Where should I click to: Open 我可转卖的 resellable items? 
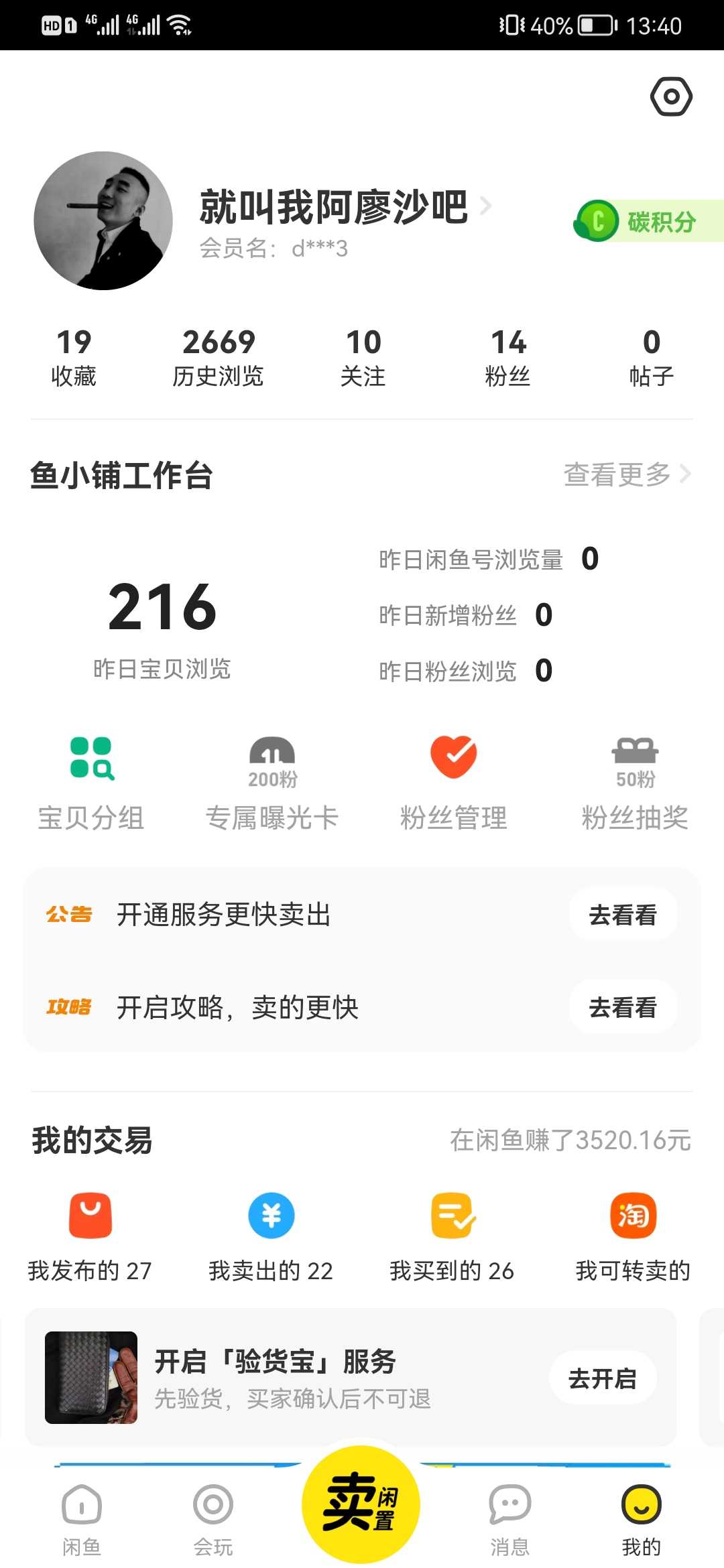pyautogui.click(x=633, y=1236)
